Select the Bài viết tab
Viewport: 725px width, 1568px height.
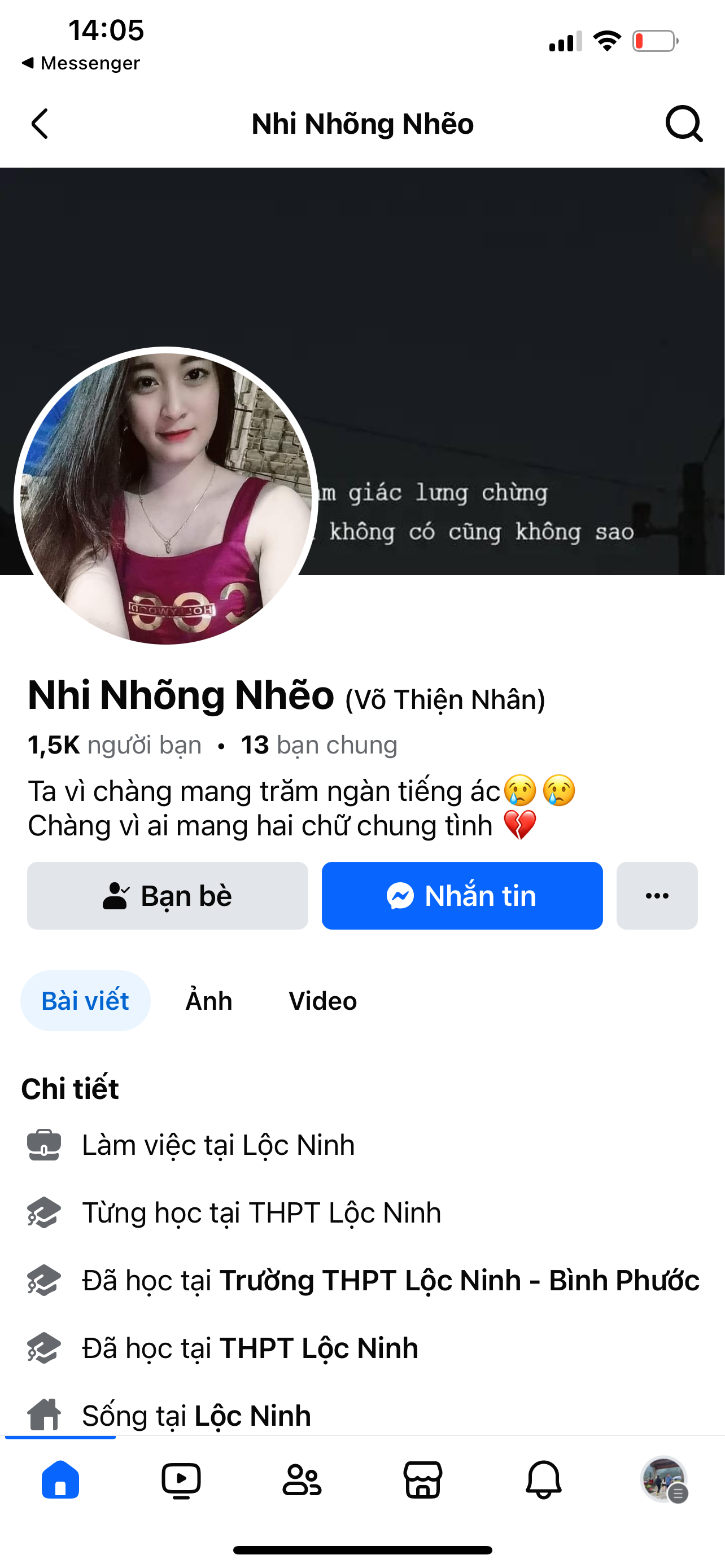coord(85,1001)
